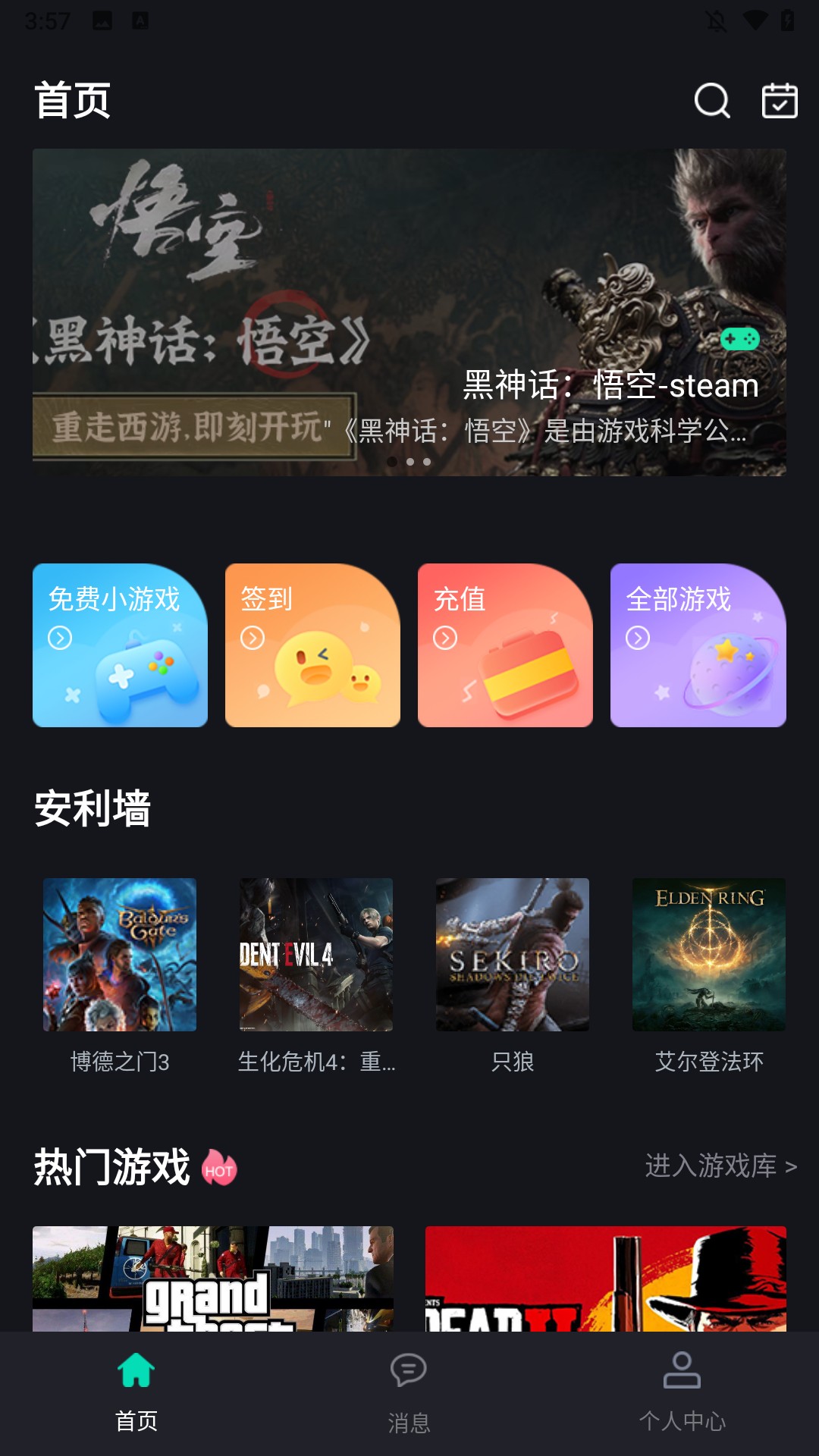This screenshot has width=819, height=1456.
Task: Select the 消息 message bubble icon
Action: tap(409, 1370)
